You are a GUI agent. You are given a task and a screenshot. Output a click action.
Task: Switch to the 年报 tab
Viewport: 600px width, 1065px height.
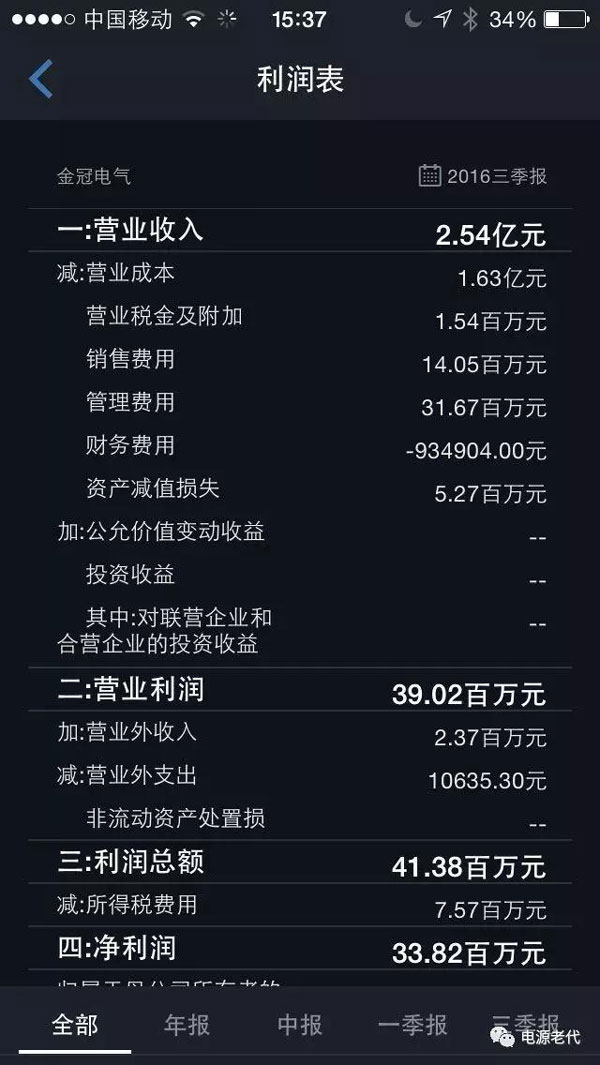187,1025
